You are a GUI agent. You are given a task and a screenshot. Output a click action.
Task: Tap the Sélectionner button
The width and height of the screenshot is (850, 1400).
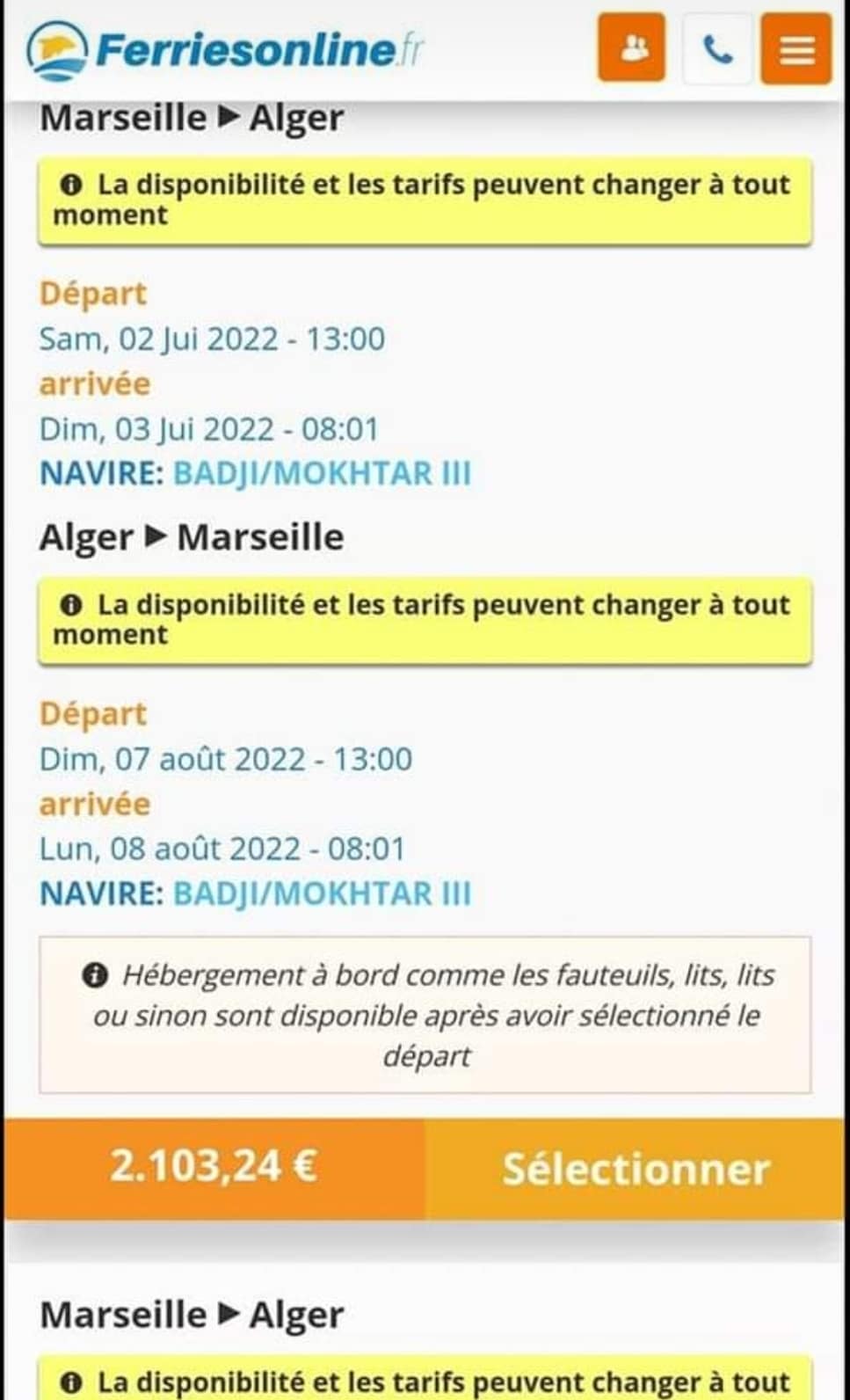click(636, 1169)
